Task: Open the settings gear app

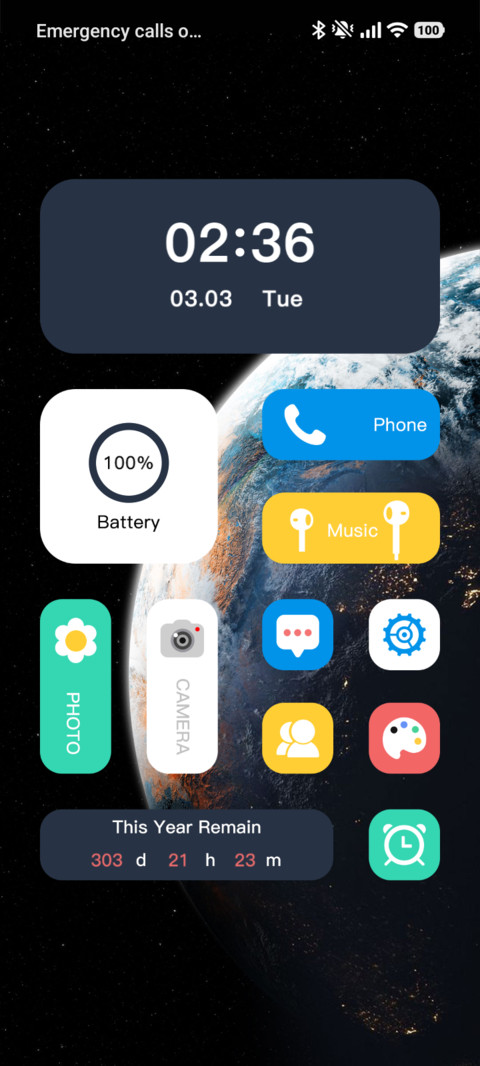Action: [x=405, y=634]
